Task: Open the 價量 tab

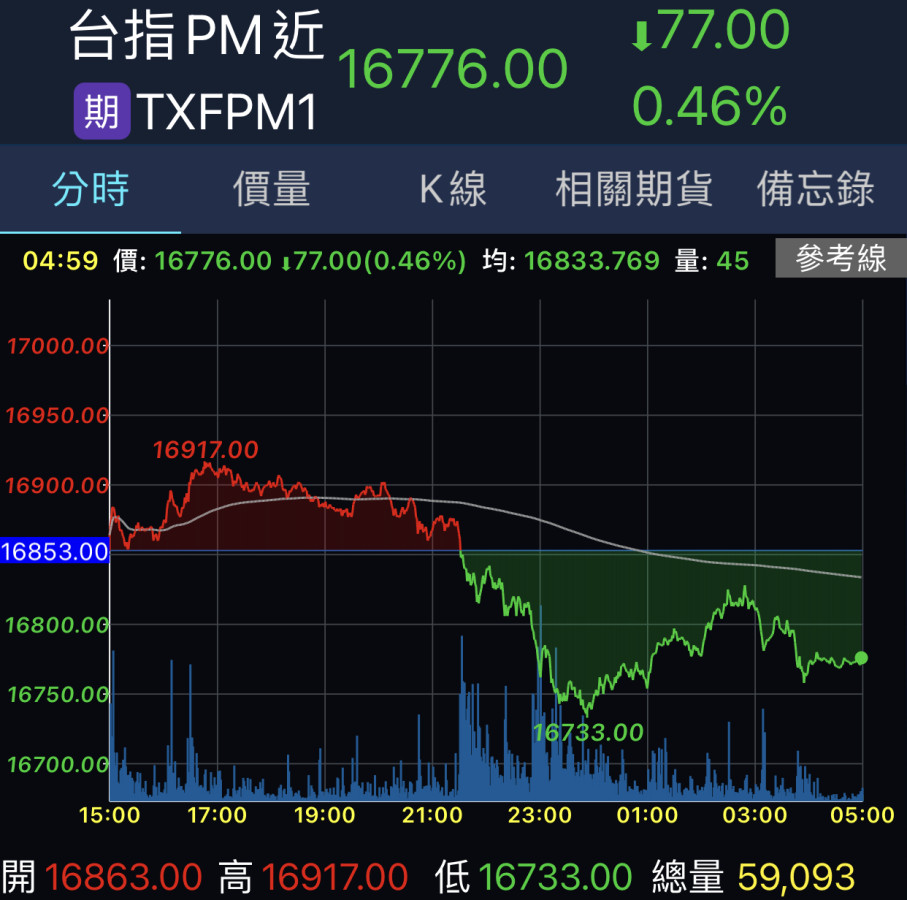Action: pyautogui.click(x=272, y=189)
